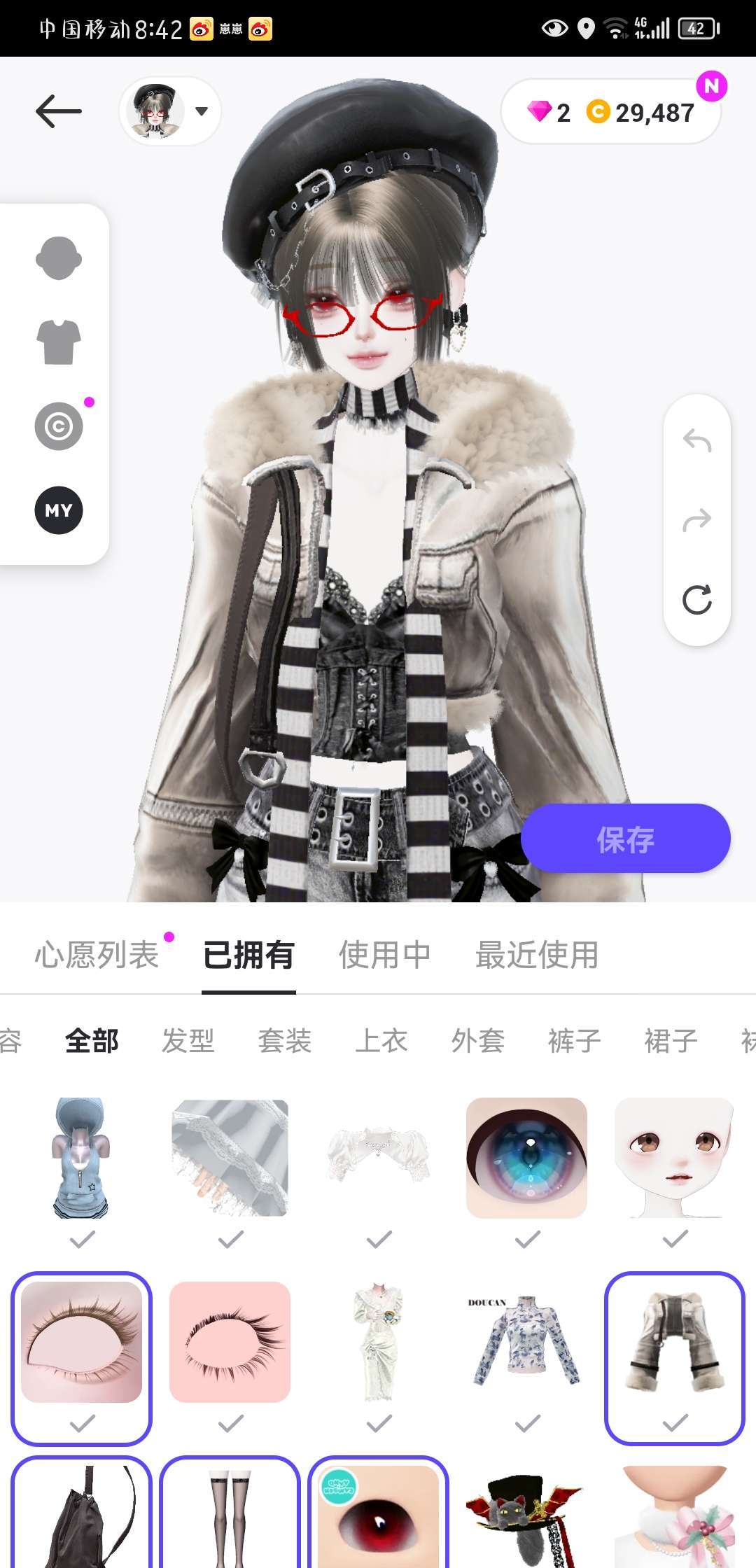Image resolution: width=756 pixels, height=1568 pixels.
Task: Select the blue anime eye item
Action: pyautogui.click(x=526, y=1158)
